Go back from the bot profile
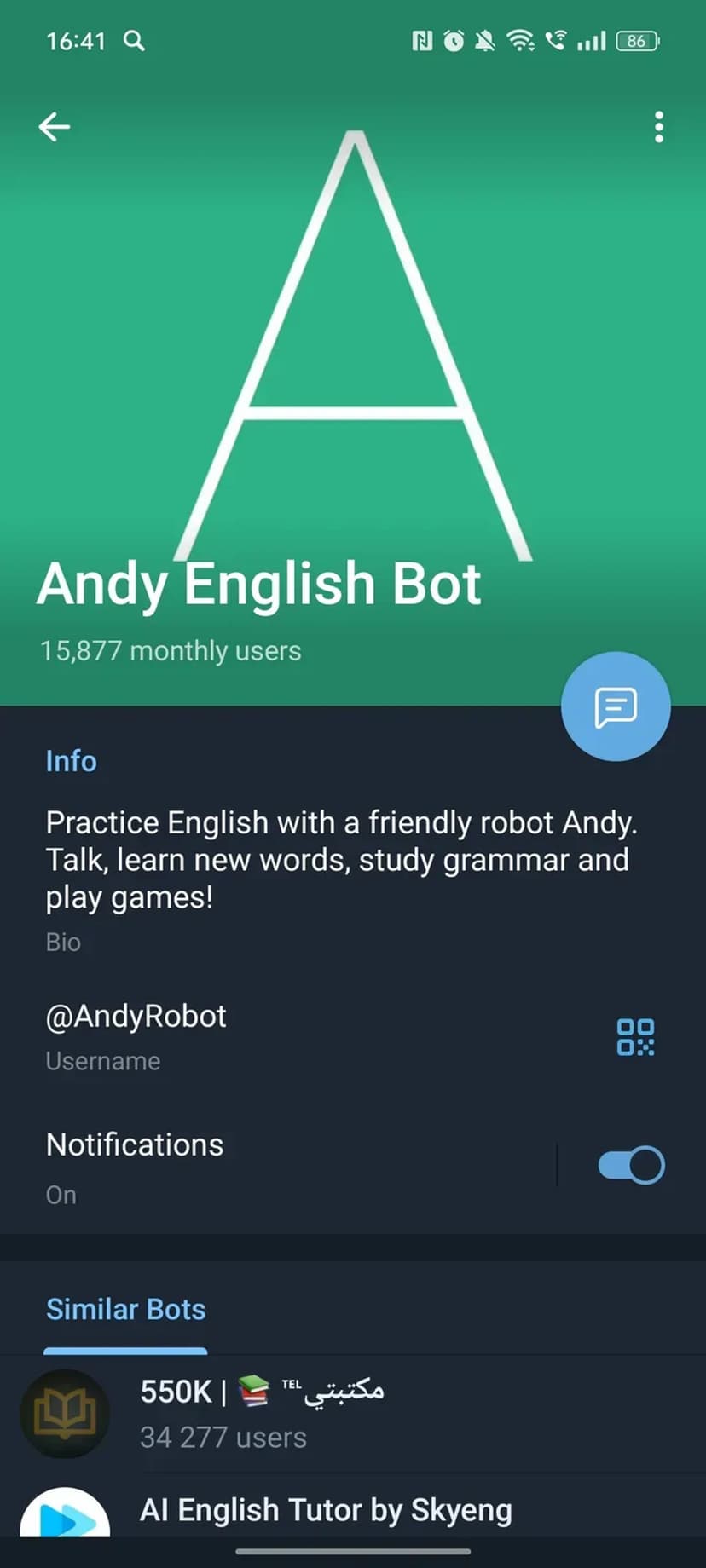706x1568 pixels. point(55,127)
